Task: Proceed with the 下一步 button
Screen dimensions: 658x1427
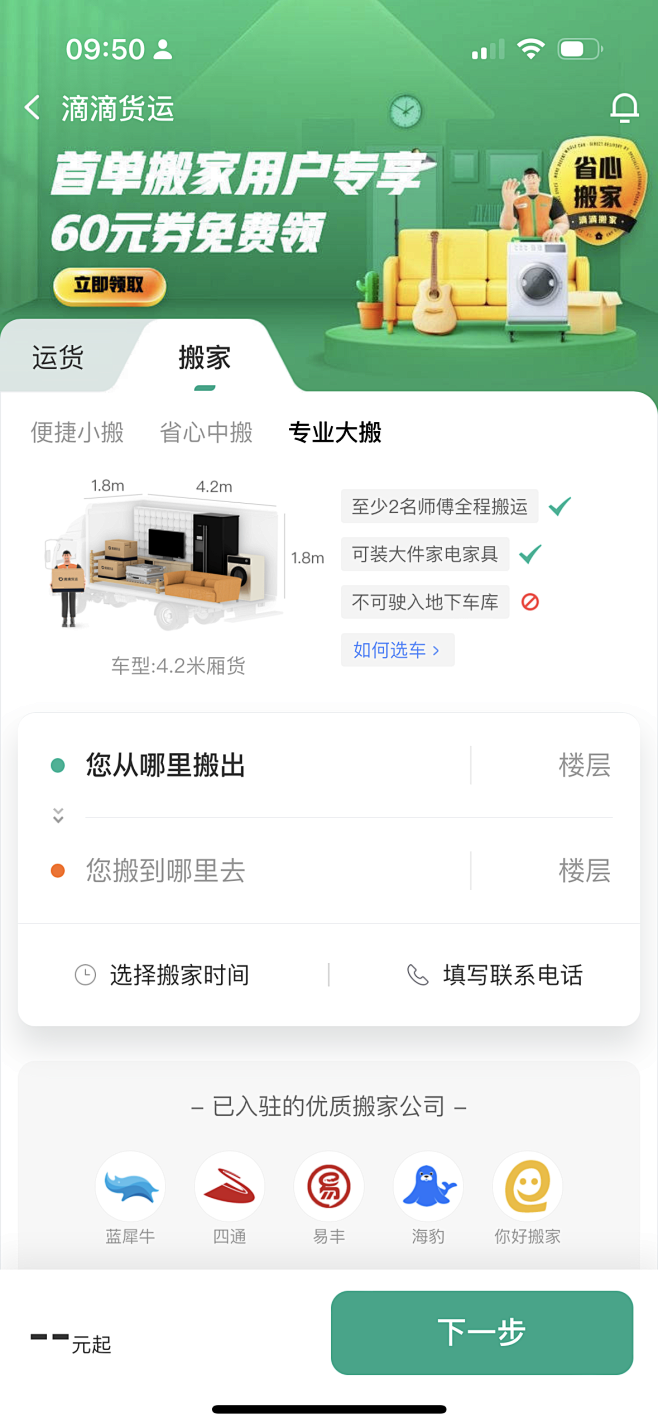Action: pos(482,1332)
